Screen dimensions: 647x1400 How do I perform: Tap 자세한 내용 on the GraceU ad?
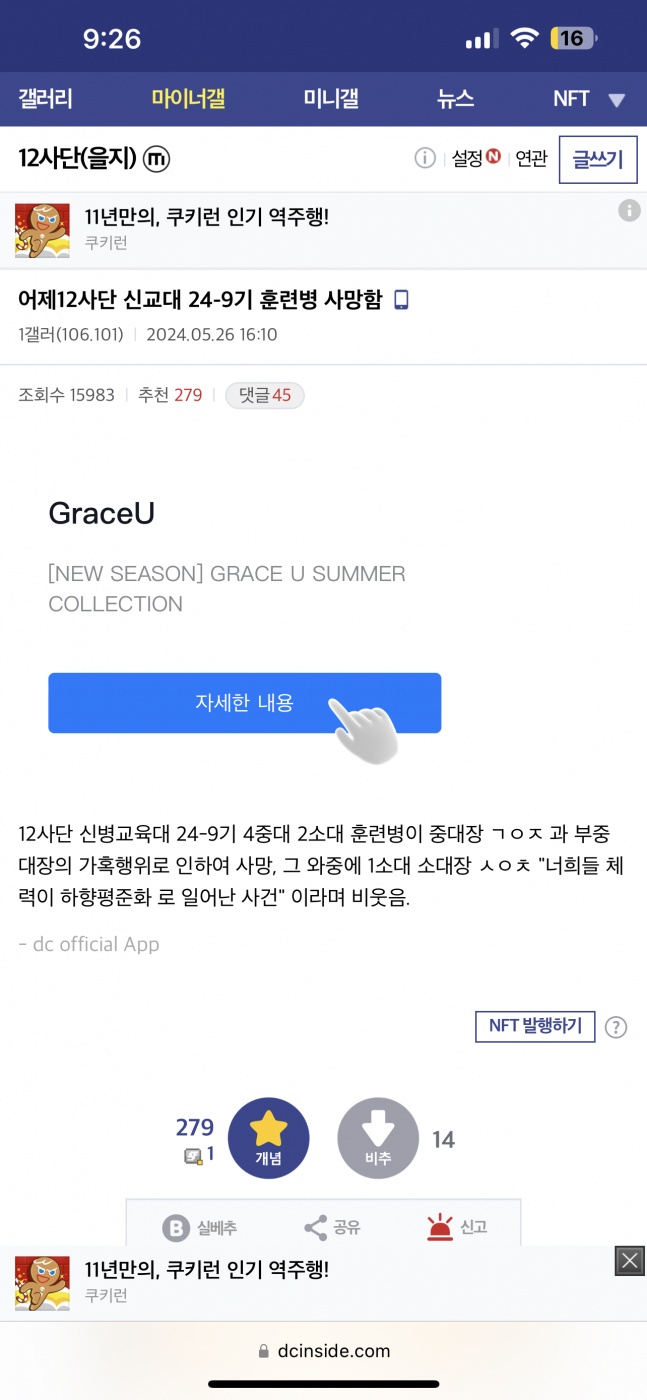tap(244, 703)
